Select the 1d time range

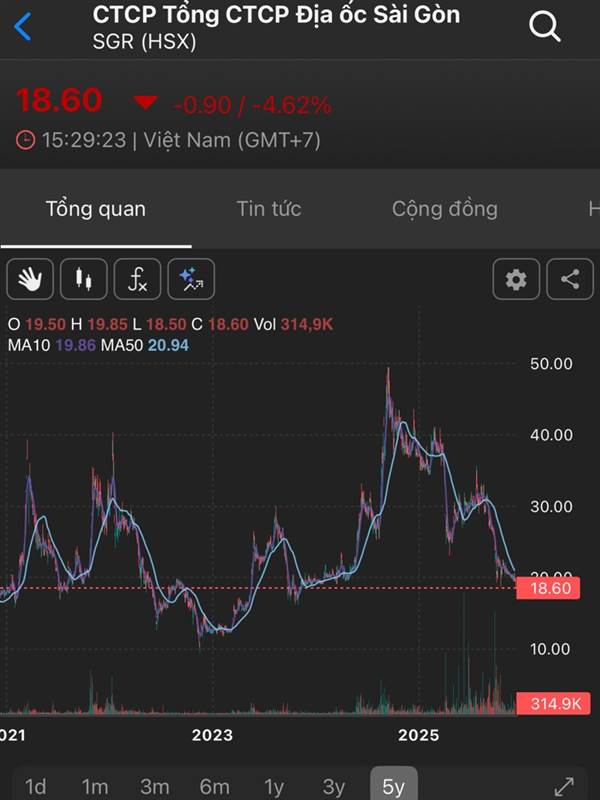point(35,787)
